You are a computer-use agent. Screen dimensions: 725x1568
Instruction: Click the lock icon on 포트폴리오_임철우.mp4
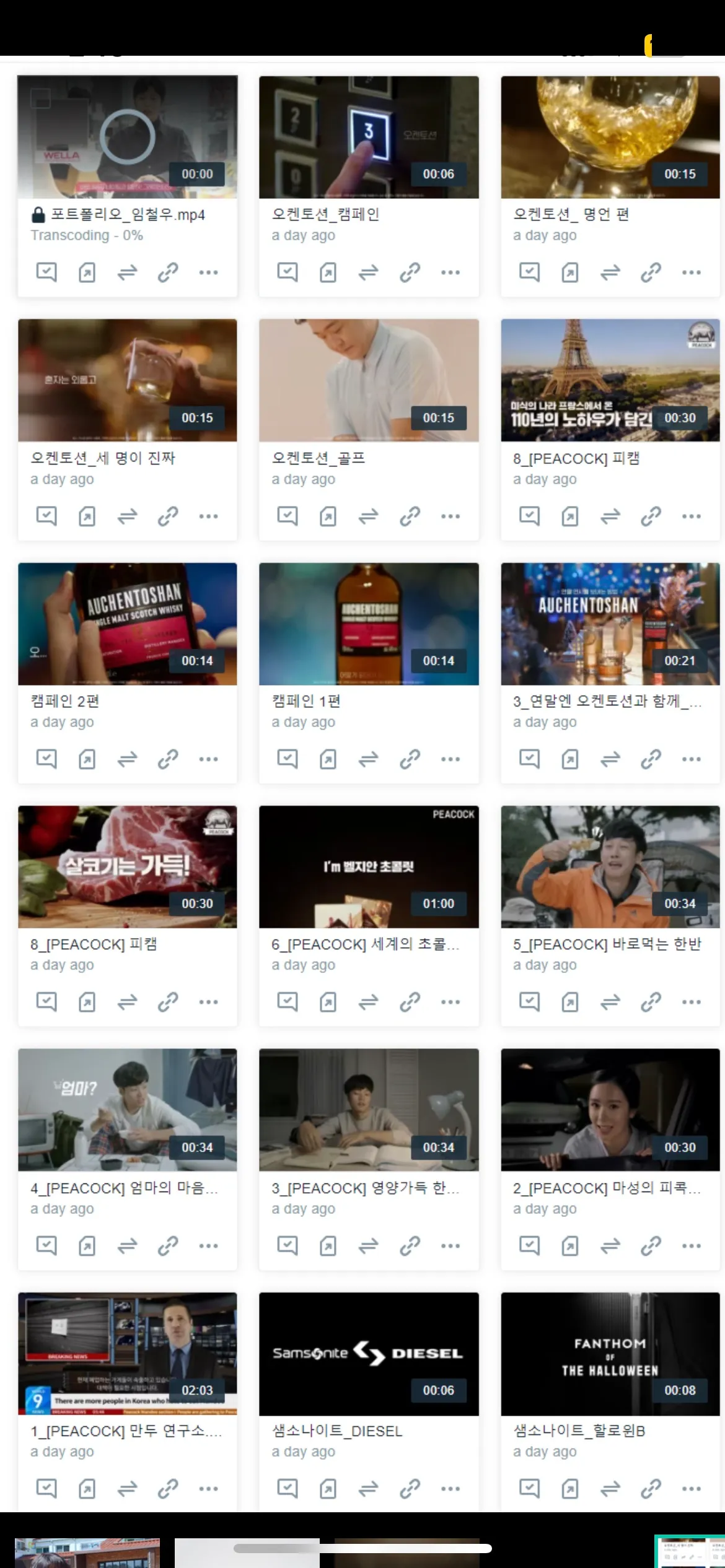[38, 215]
